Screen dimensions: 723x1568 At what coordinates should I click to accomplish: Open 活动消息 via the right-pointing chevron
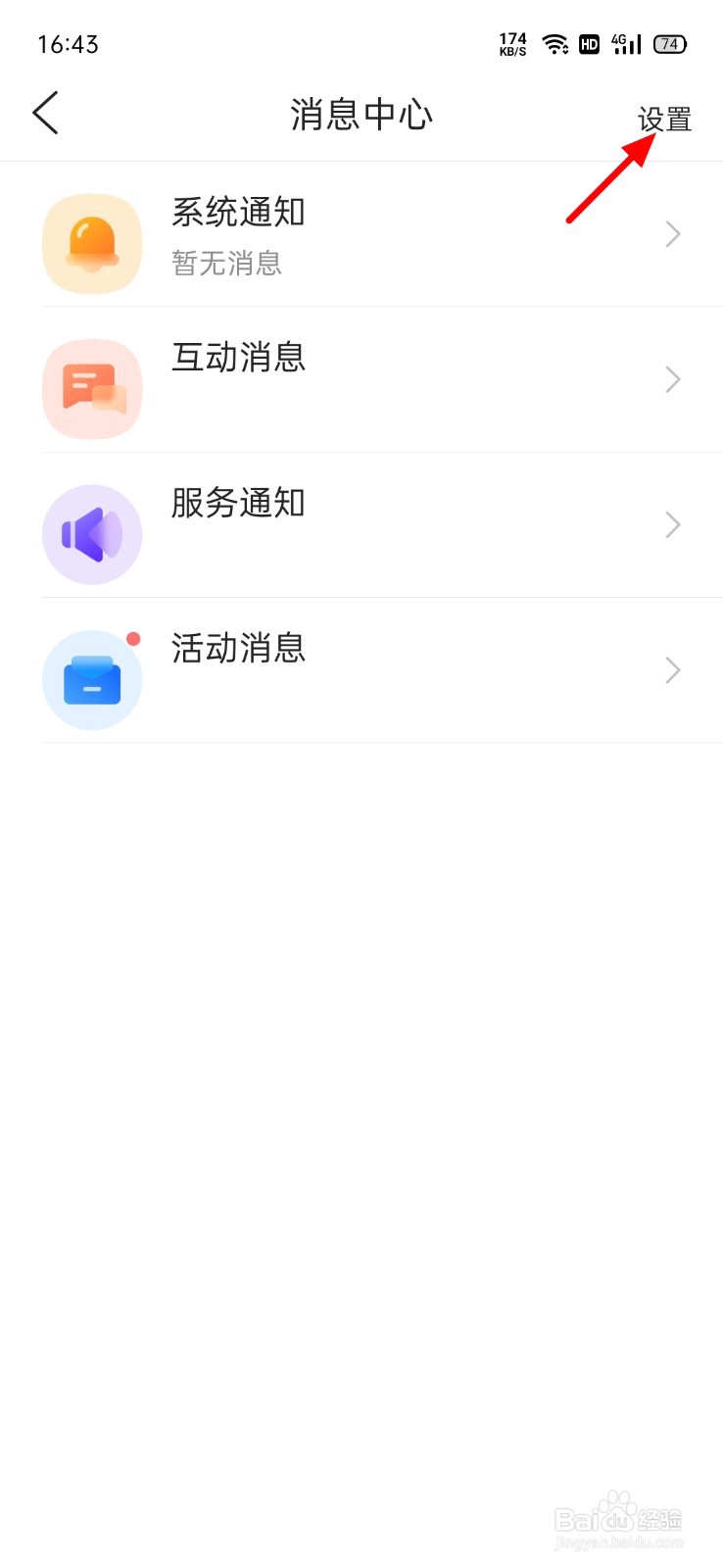(x=672, y=670)
